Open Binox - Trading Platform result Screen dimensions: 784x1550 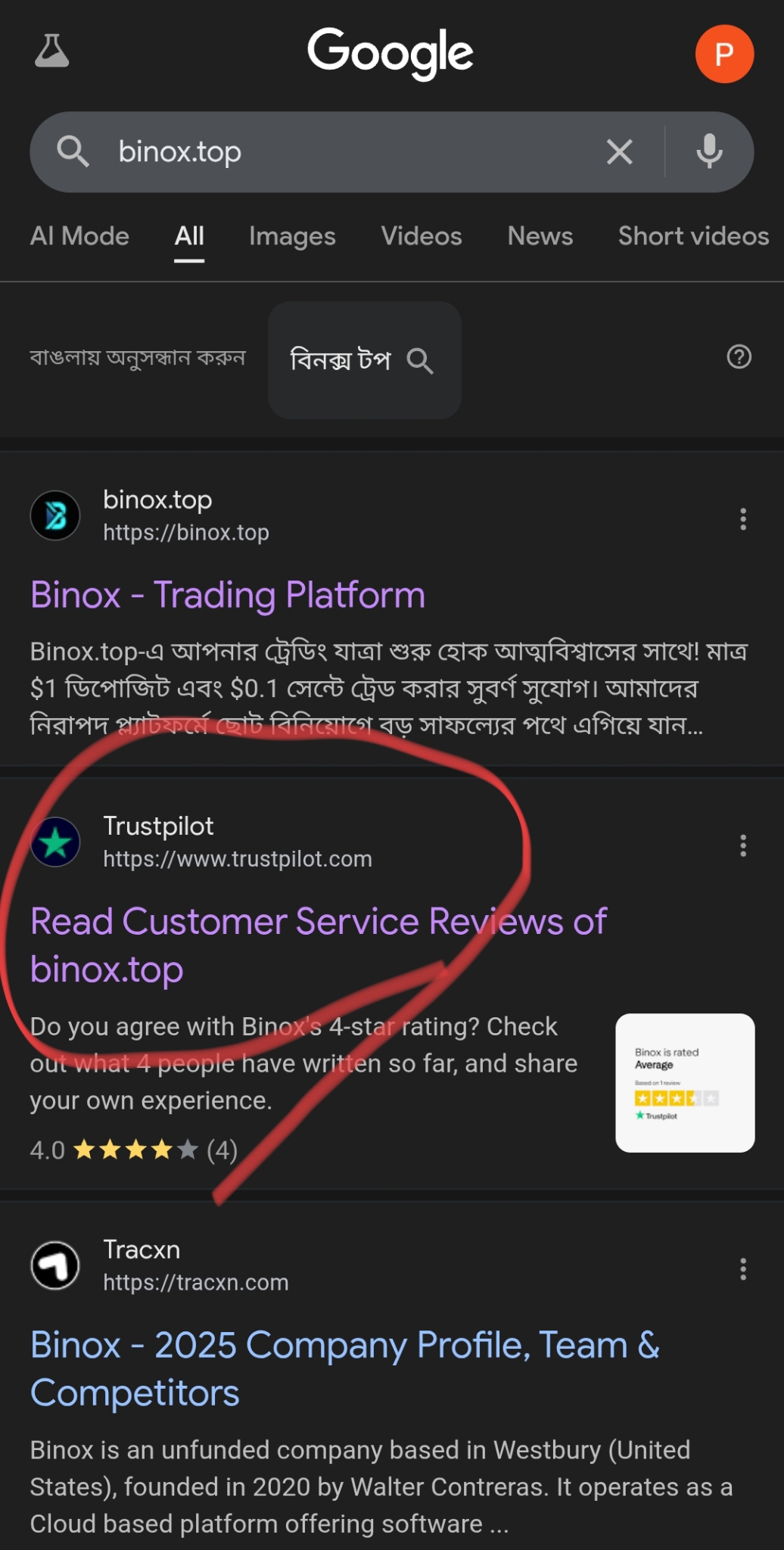(228, 595)
